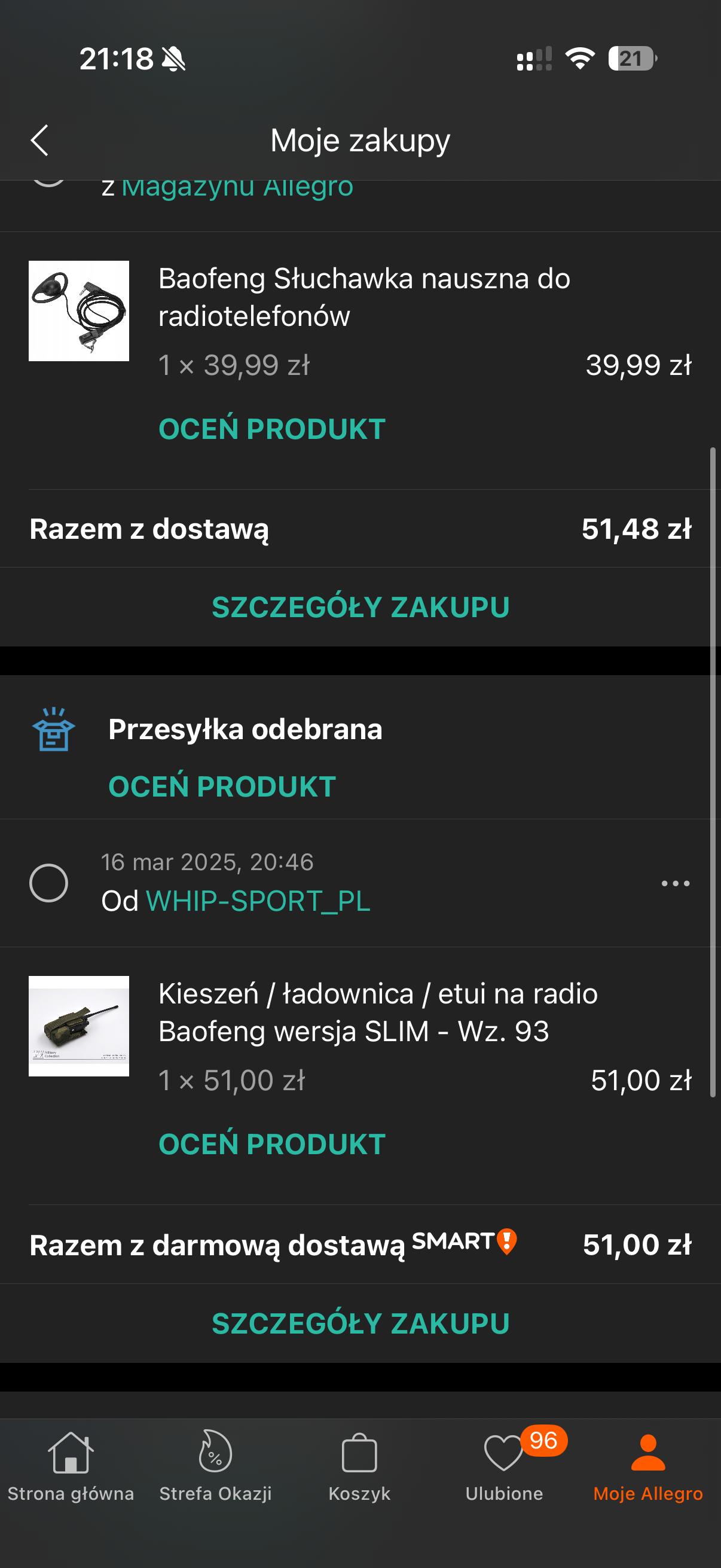Open the overflow menu for the WHIP-SPORT_PL order
721x1568 pixels.
[x=675, y=883]
